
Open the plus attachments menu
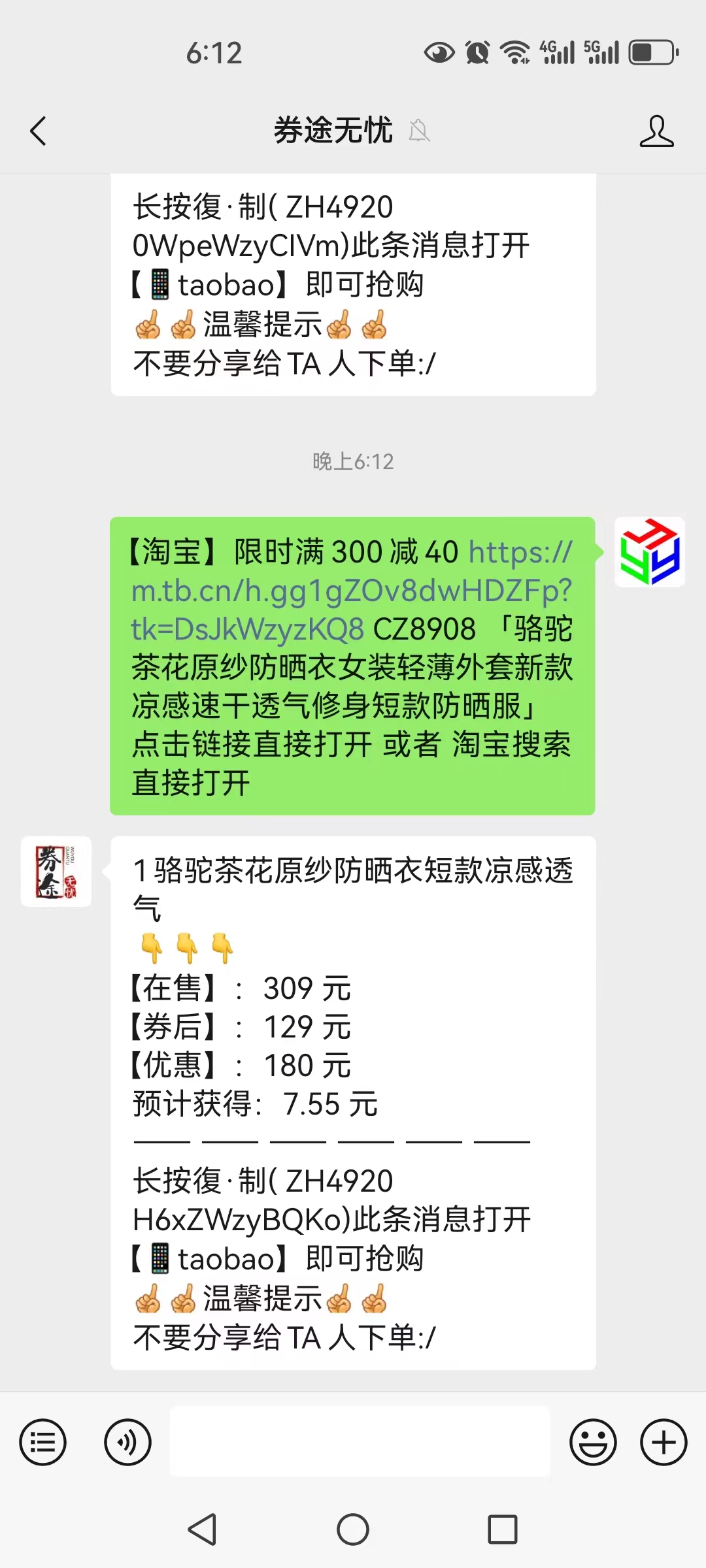[664, 1442]
